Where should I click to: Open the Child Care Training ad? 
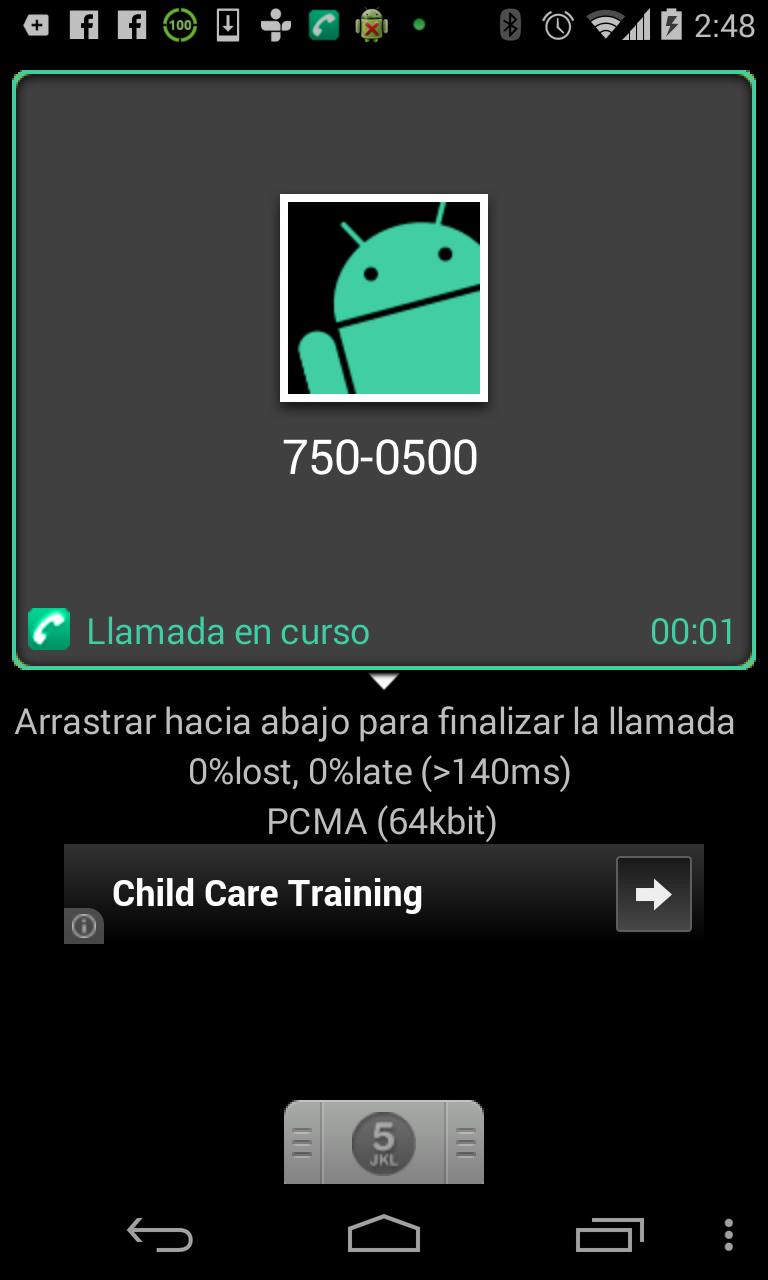pos(267,893)
